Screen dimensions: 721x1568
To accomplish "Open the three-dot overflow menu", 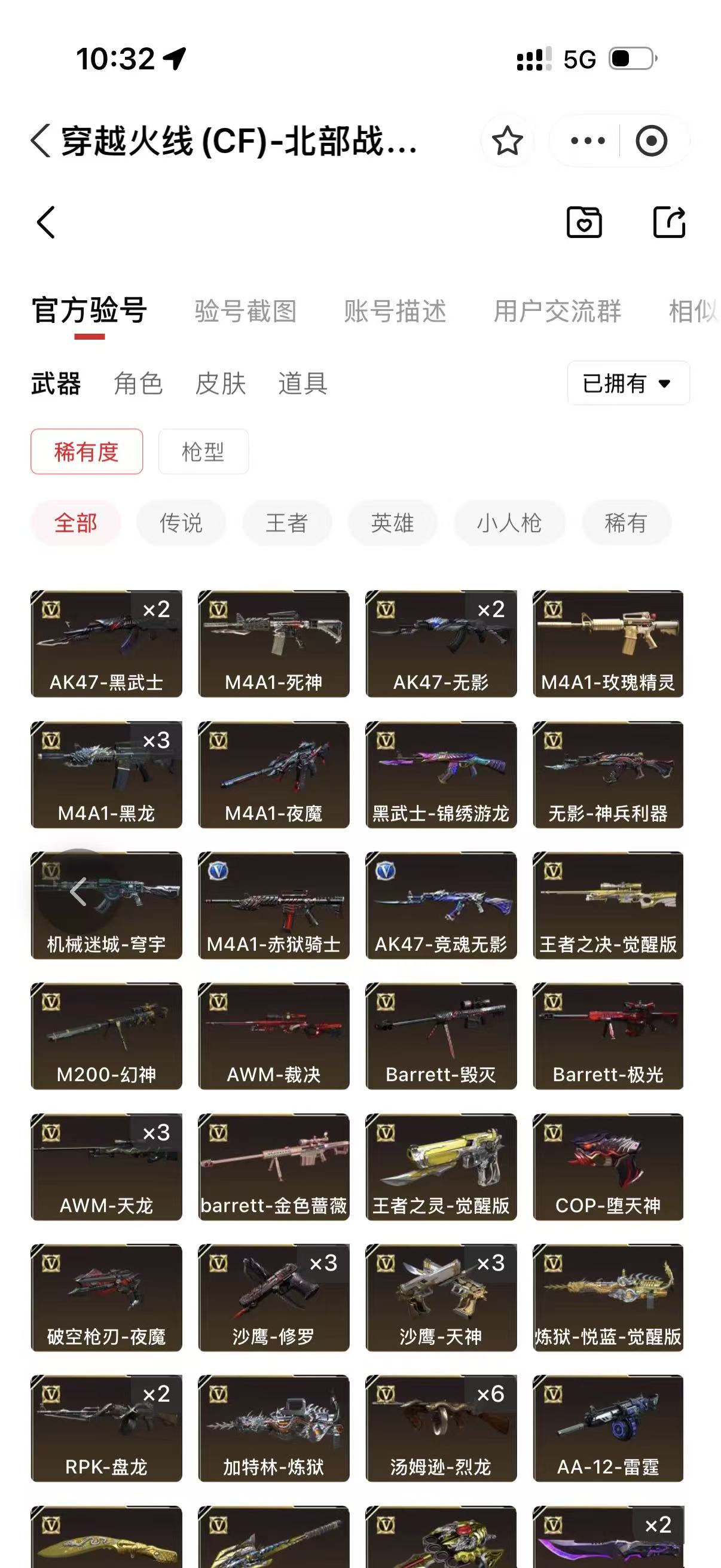I will pos(587,141).
